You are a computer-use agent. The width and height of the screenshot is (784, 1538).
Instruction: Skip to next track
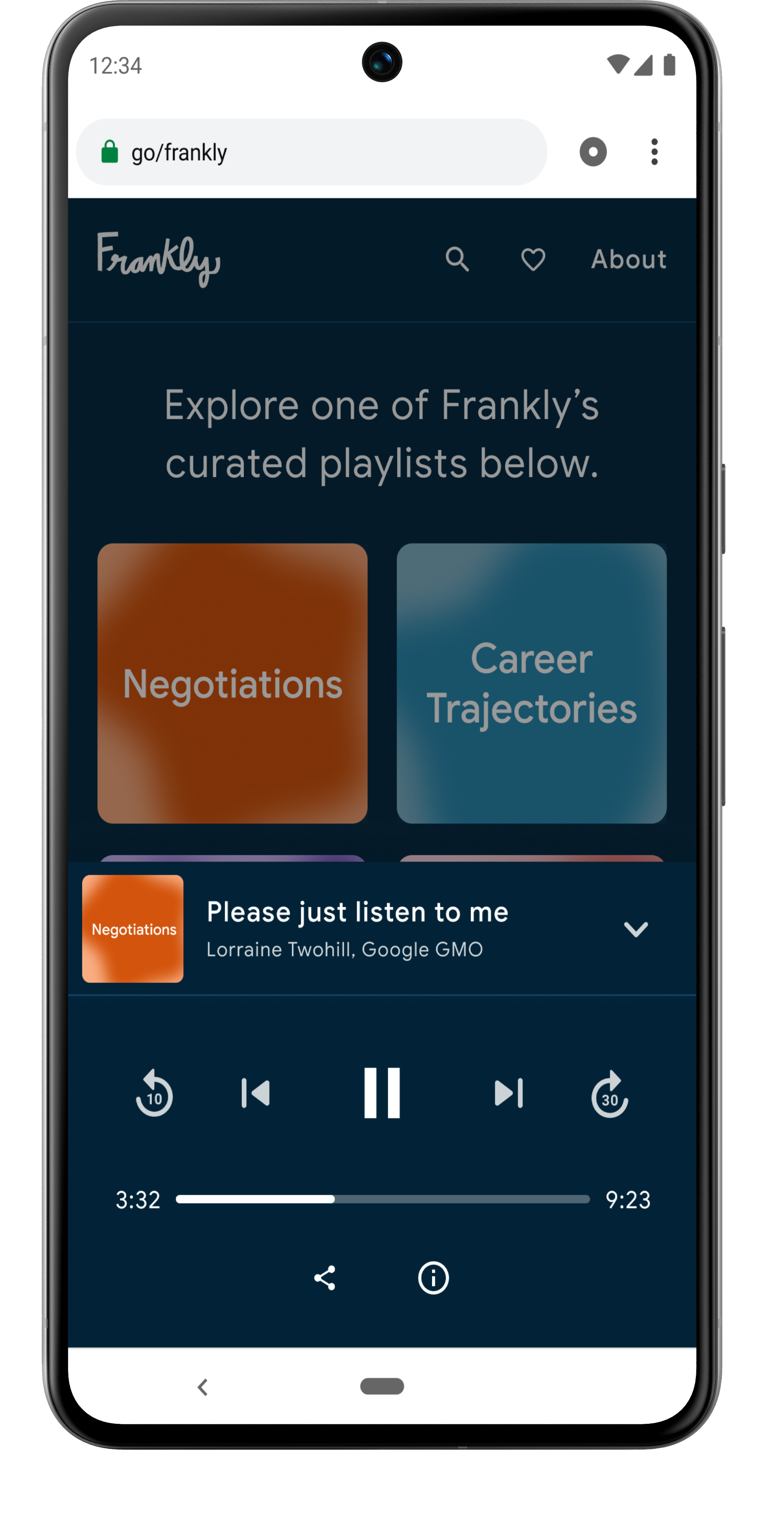tap(509, 1093)
